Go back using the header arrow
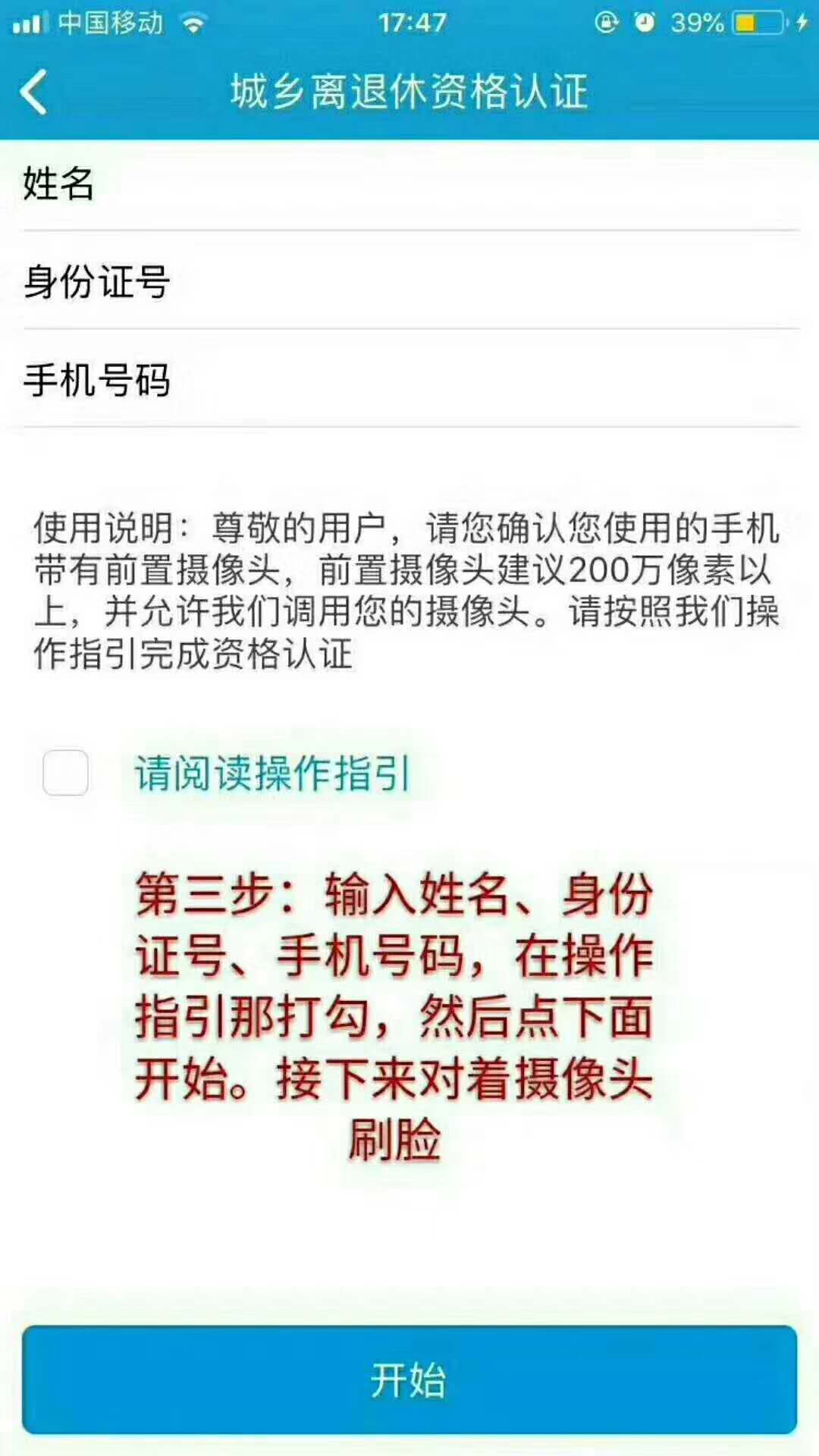 tap(34, 92)
